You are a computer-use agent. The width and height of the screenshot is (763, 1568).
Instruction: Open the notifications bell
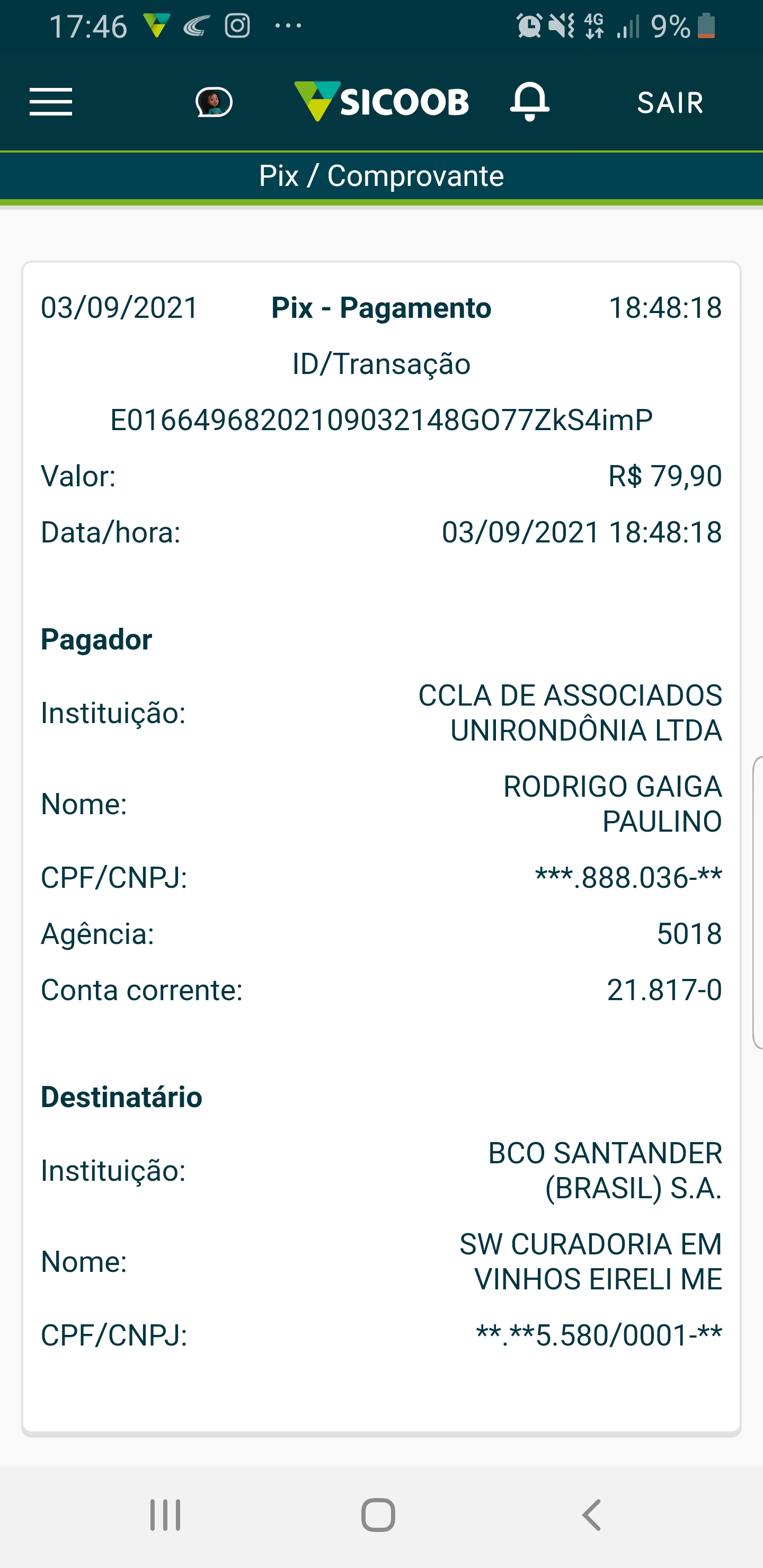pos(530,101)
